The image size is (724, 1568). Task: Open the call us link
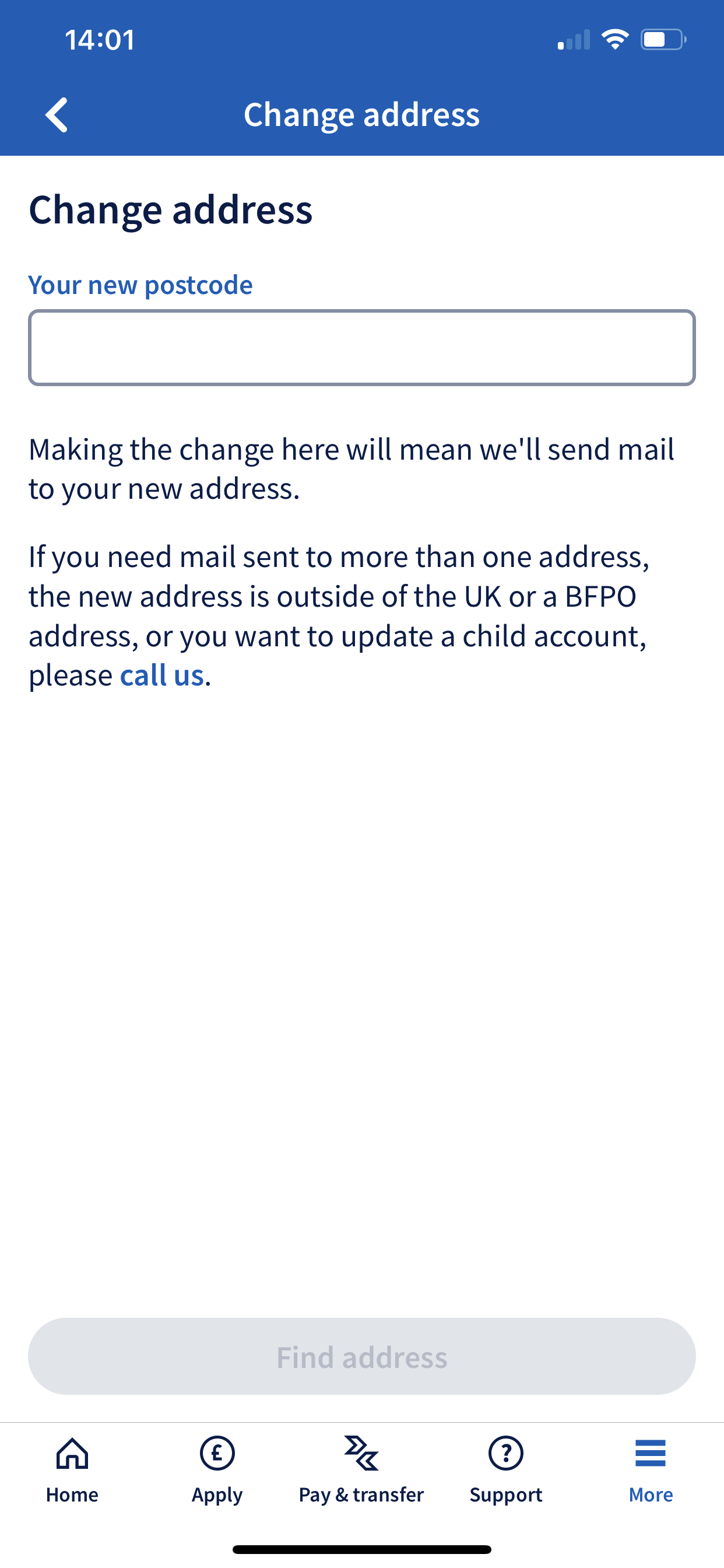click(x=162, y=674)
